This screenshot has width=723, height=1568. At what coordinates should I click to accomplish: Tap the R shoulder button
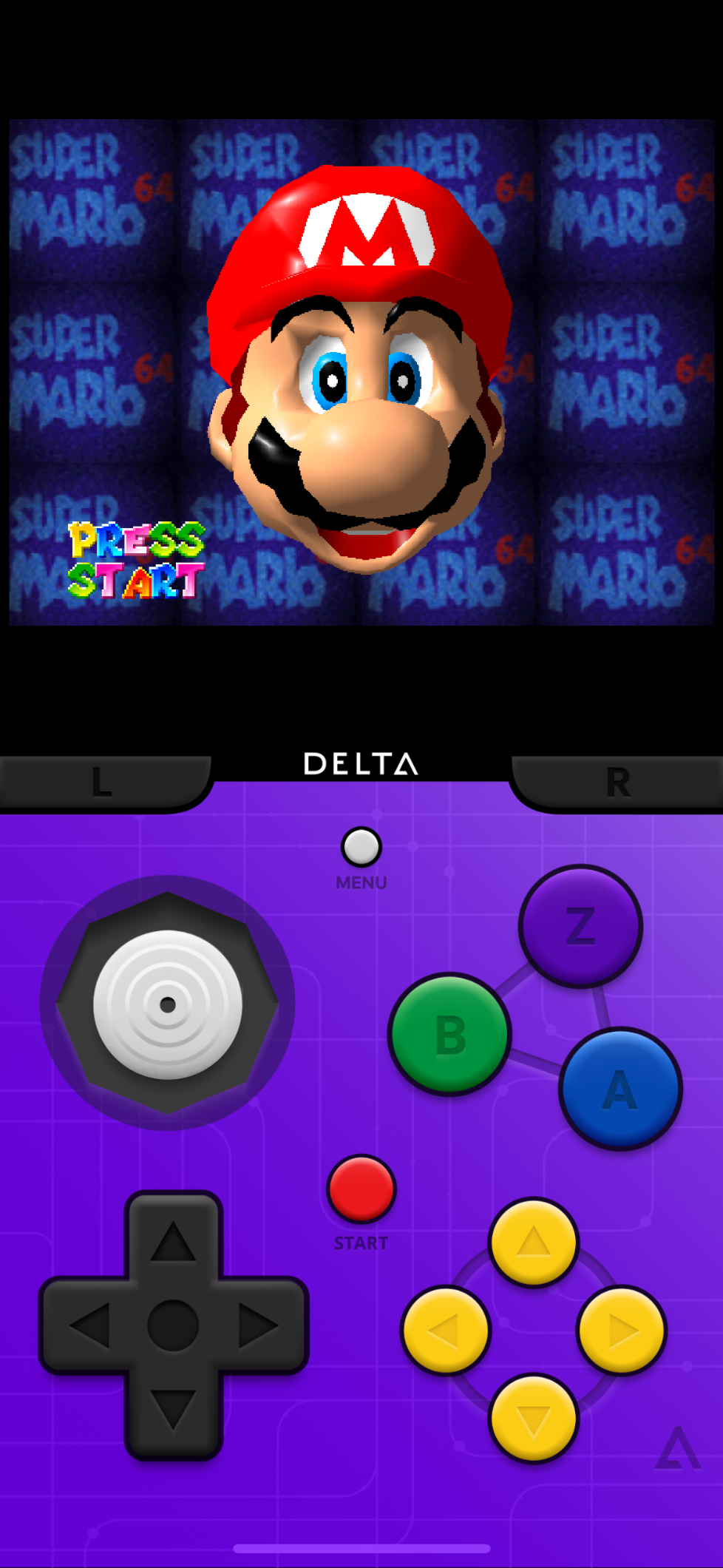(x=618, y=783)
